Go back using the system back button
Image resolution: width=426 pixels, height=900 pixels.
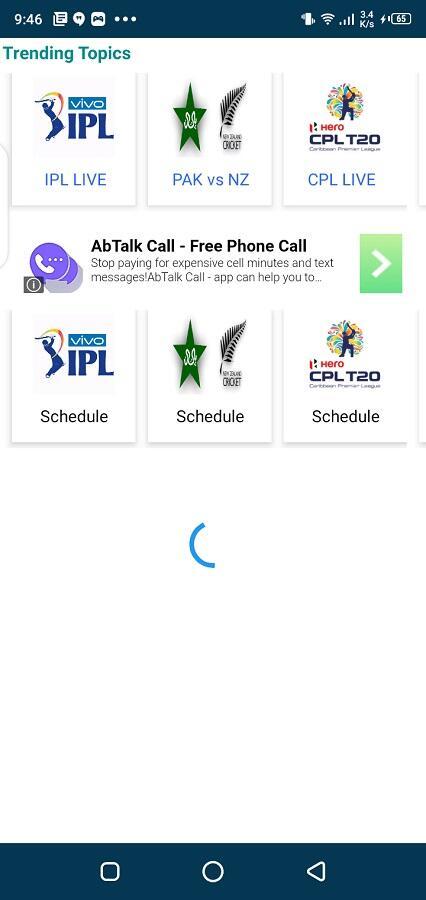[316, 871]
